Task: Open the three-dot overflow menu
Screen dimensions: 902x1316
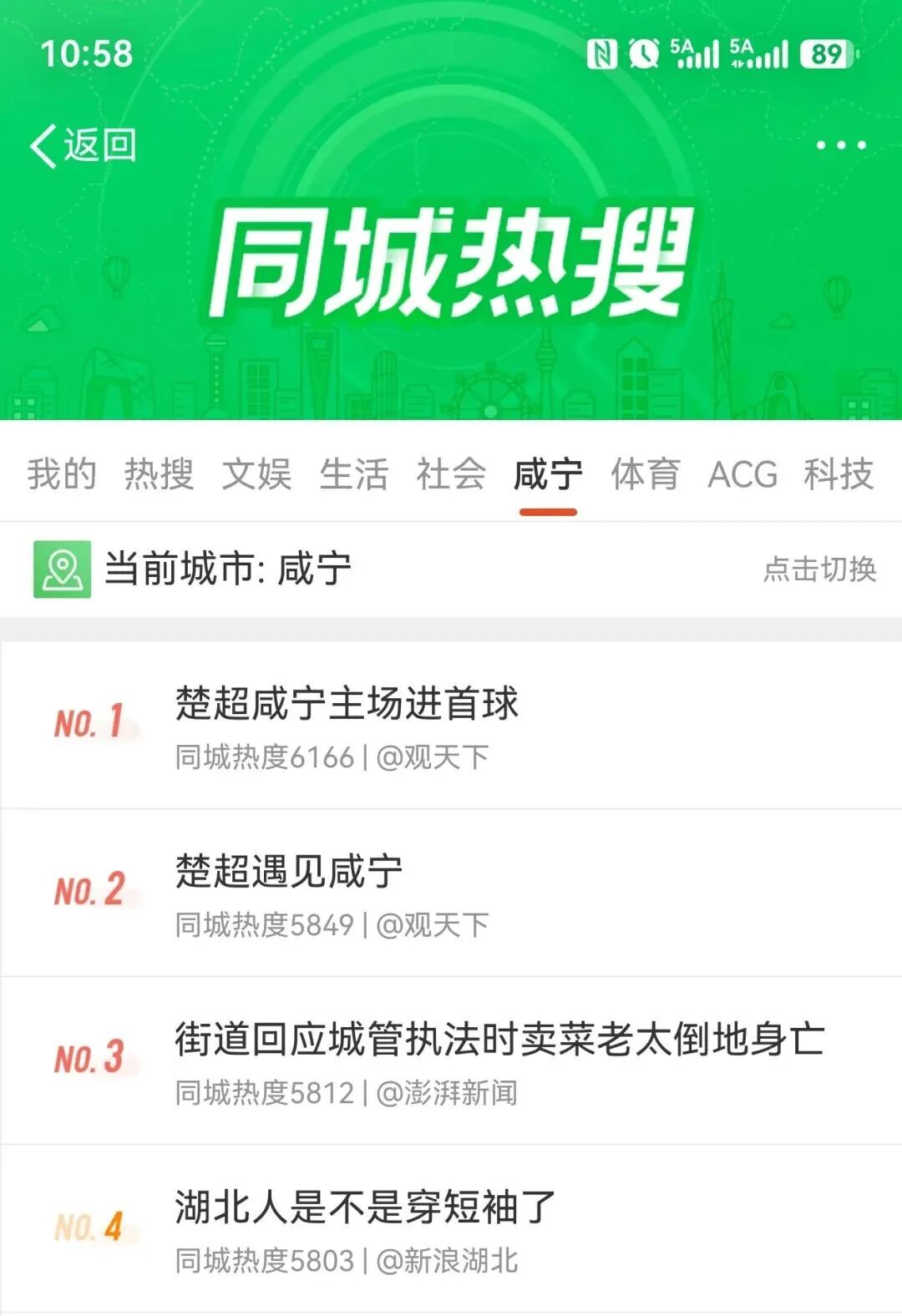Action: pyautogui.click(x=840, y=145)
